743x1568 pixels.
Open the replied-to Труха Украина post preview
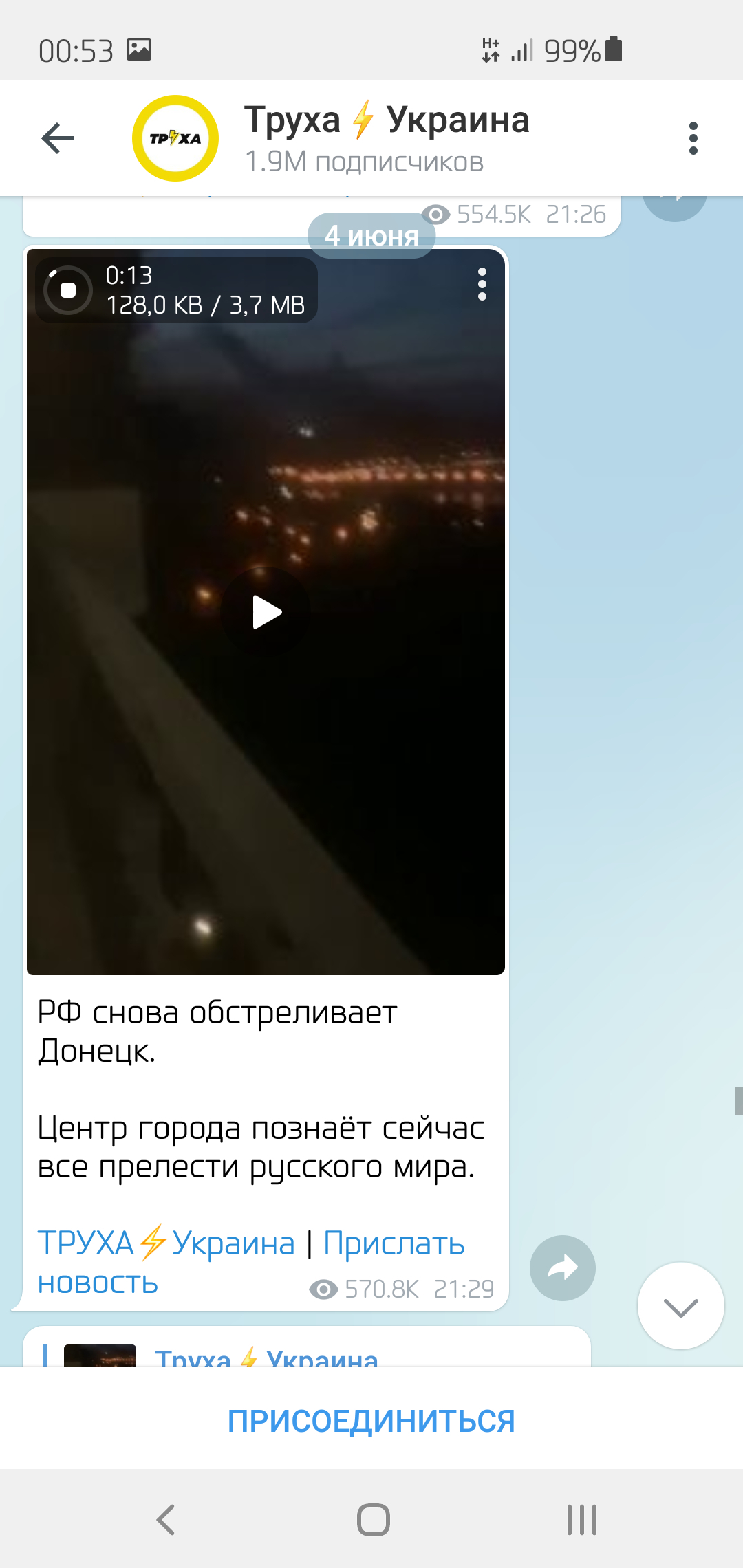307,1349
